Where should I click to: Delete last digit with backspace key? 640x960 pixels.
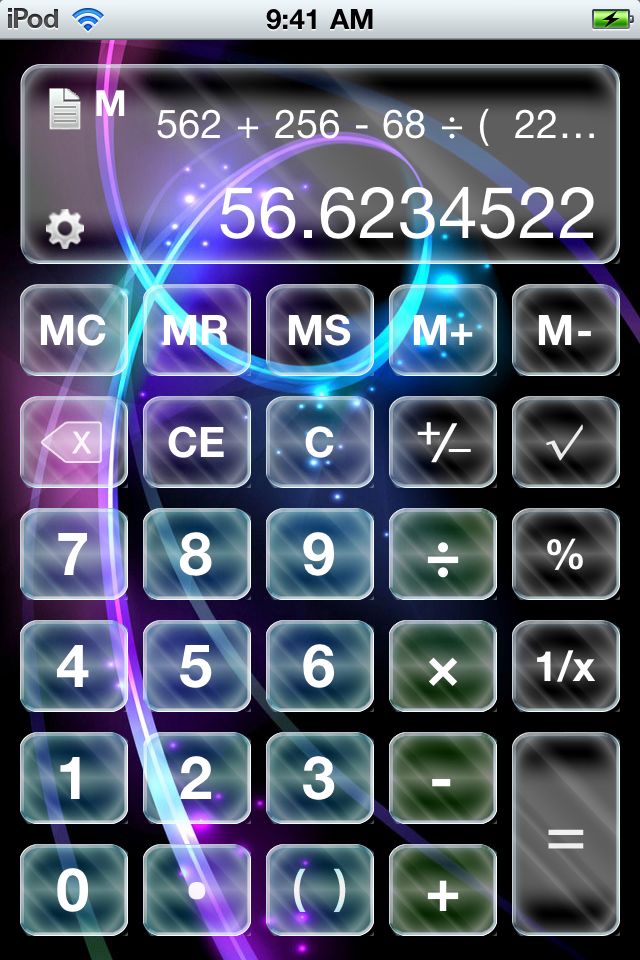tap(73, 443)
